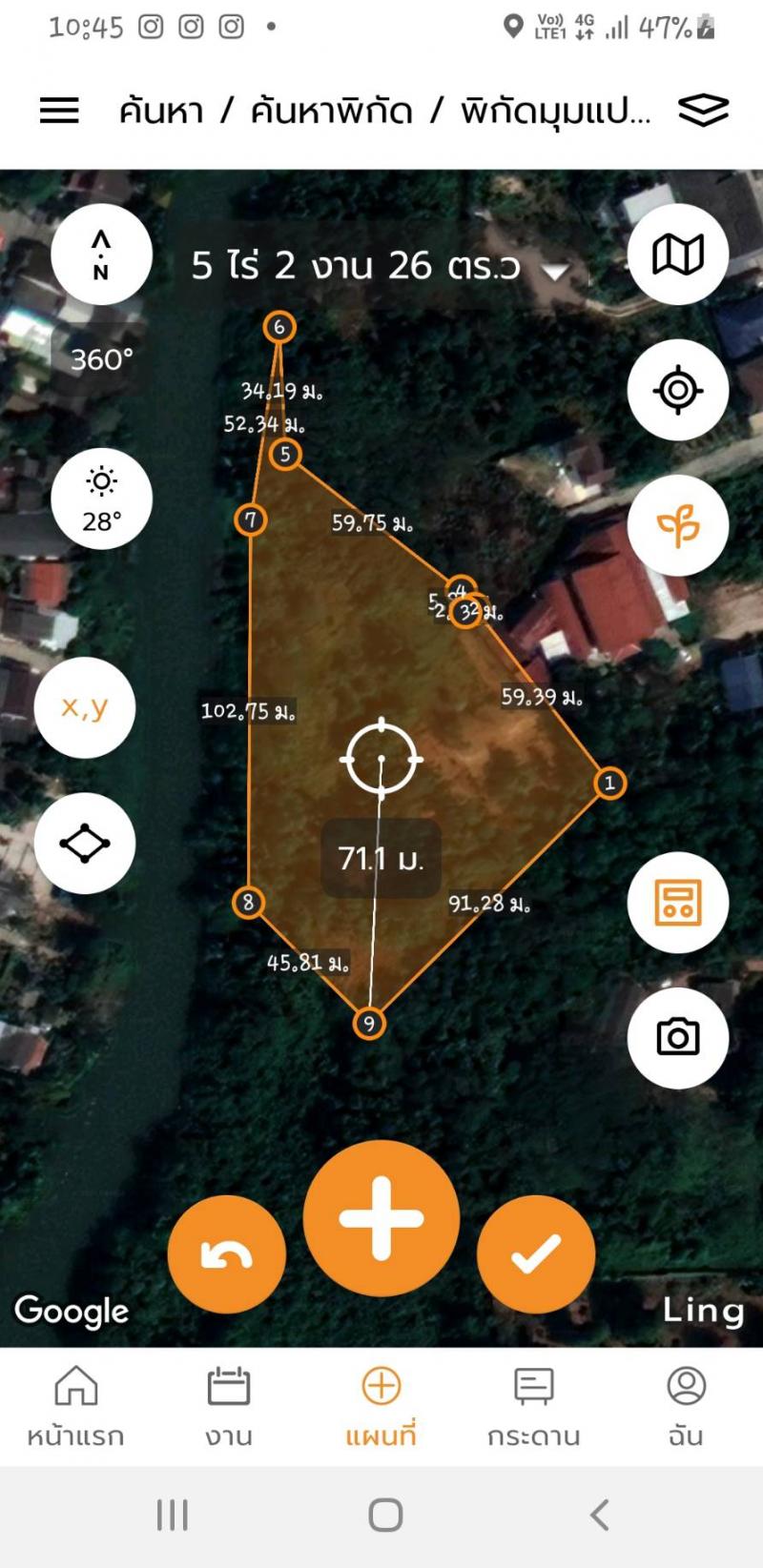Viewport: 763px width, 1568px height.
Task: Open the layers icon in header
Action: coord(703,111)
